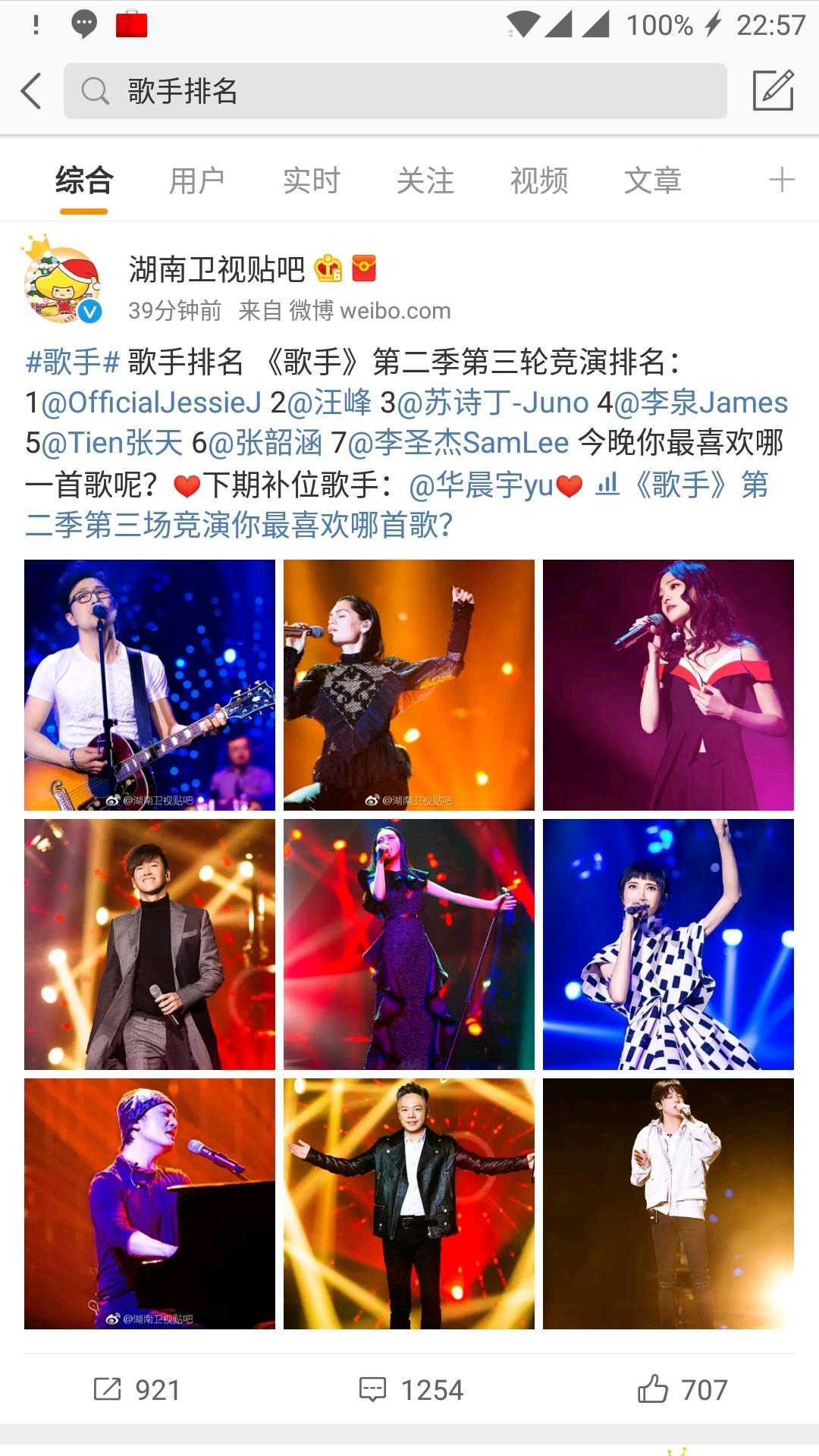Go back using the arrow icon
The image size is (819, 1456).
pos(32,91)
